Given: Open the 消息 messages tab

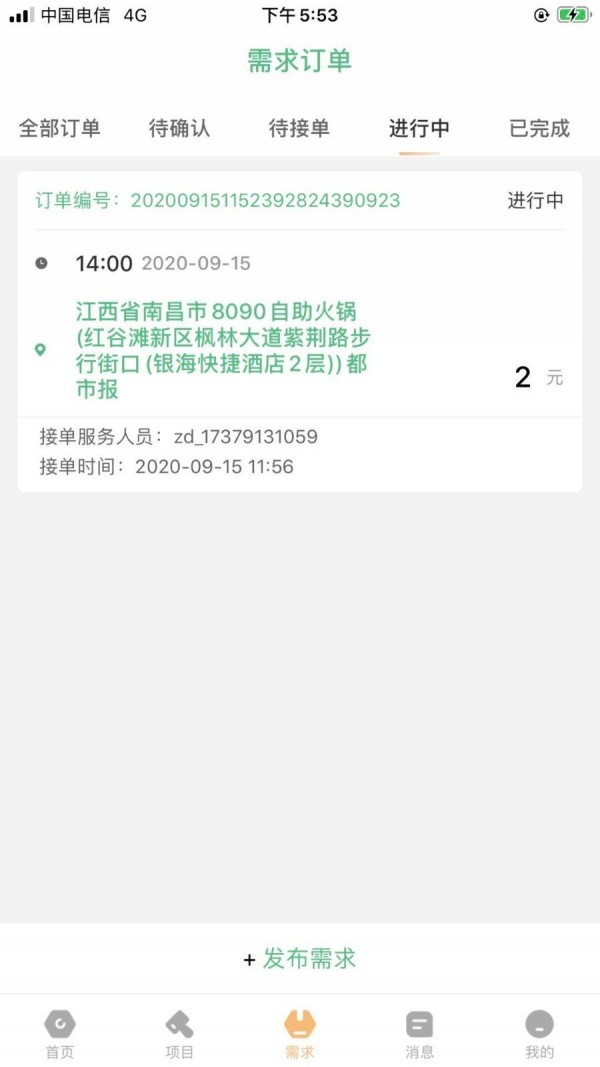Looking at the screenshot, I should 420,1033.
